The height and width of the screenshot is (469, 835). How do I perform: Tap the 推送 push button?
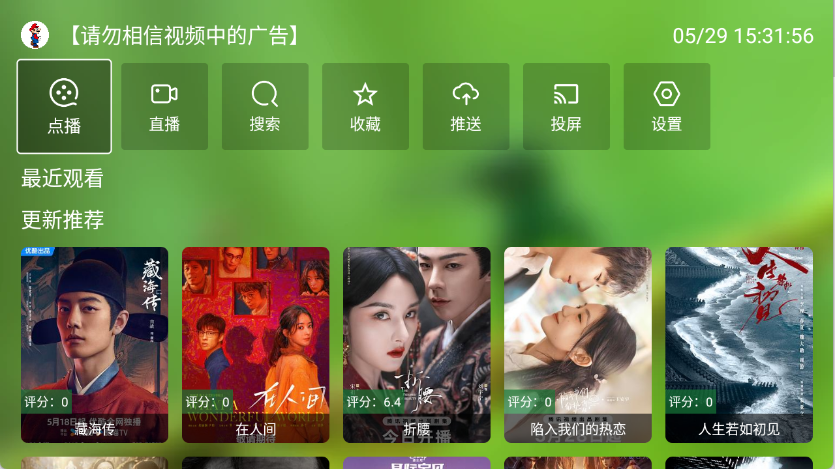(466, 106)
